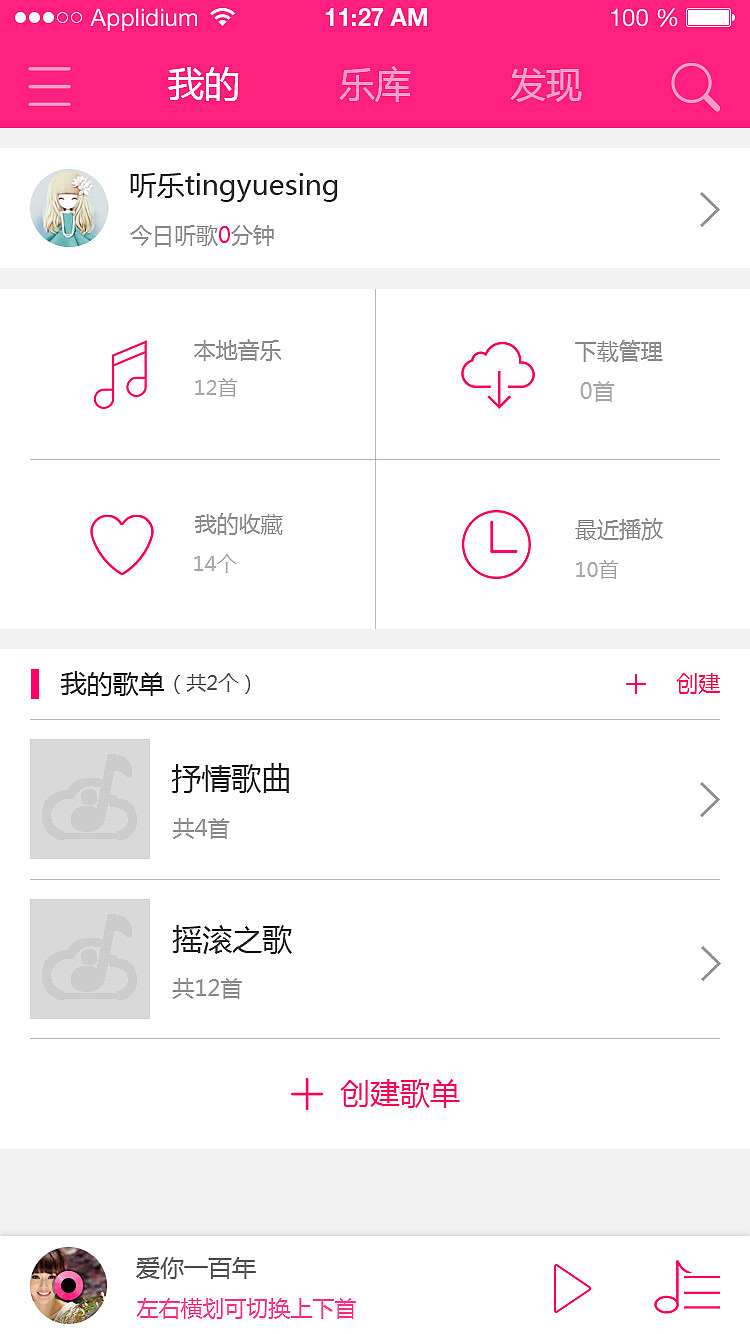Switch to the 发现 tab
This screenshot has height=1334, width=750.
point(546,86)
